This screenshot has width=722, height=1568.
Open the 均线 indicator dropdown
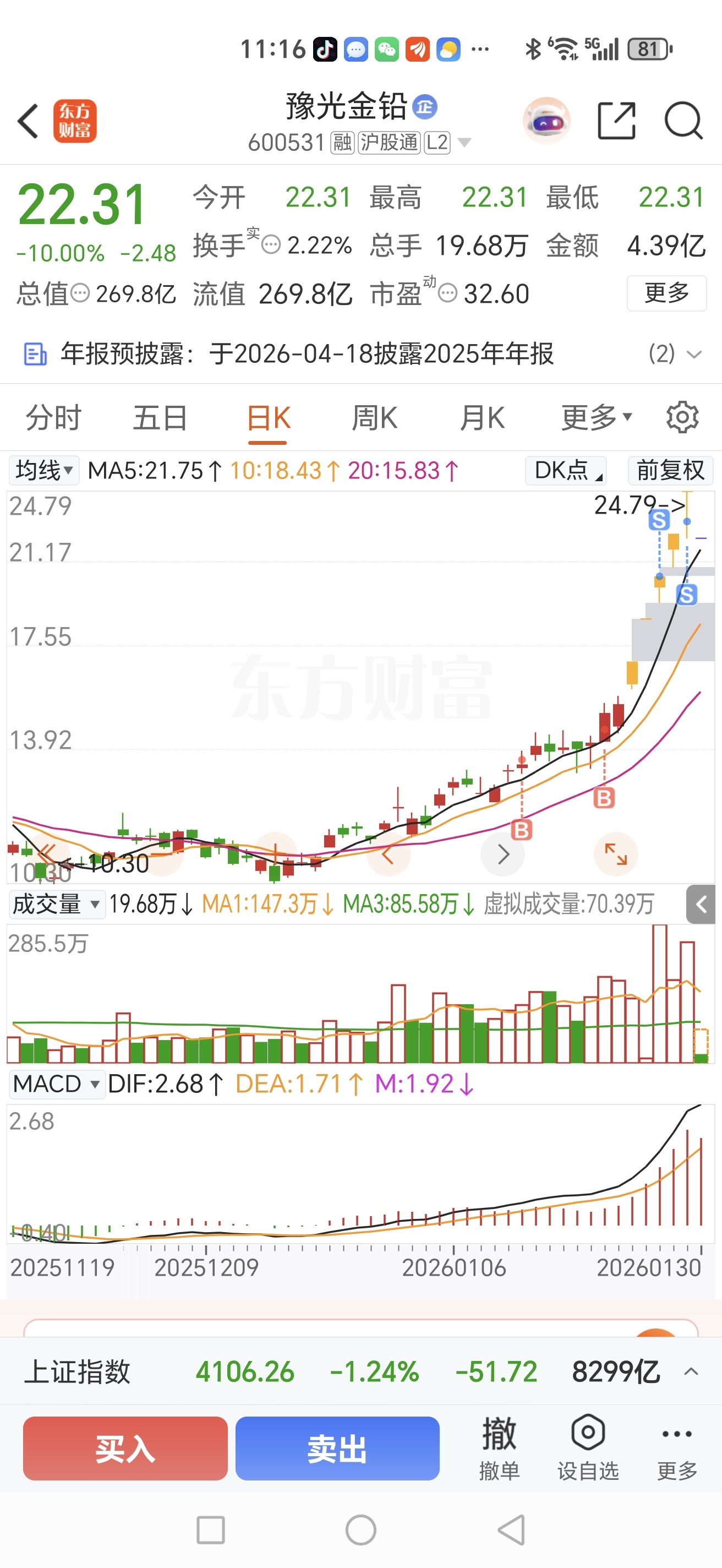44,471
